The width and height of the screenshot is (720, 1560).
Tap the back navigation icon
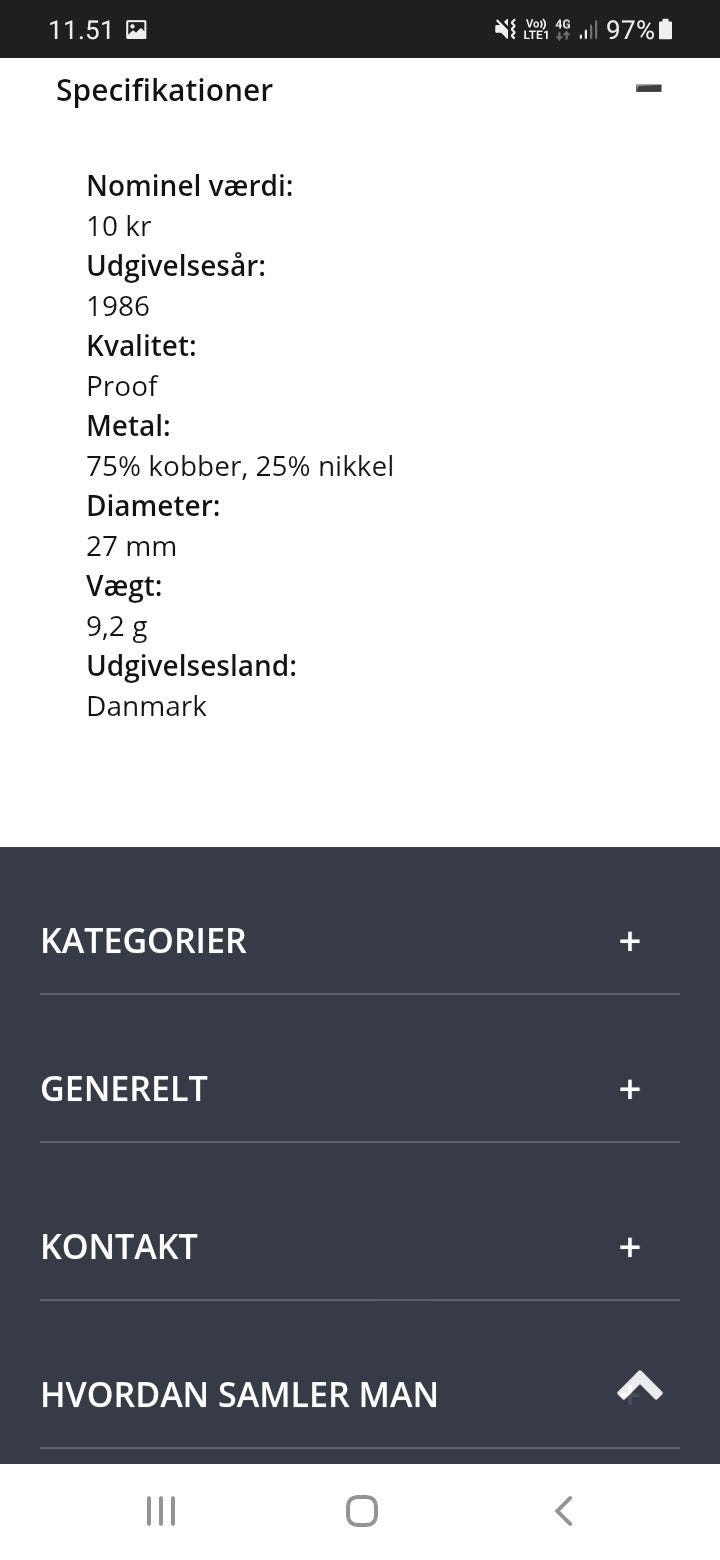[563, 1511]
